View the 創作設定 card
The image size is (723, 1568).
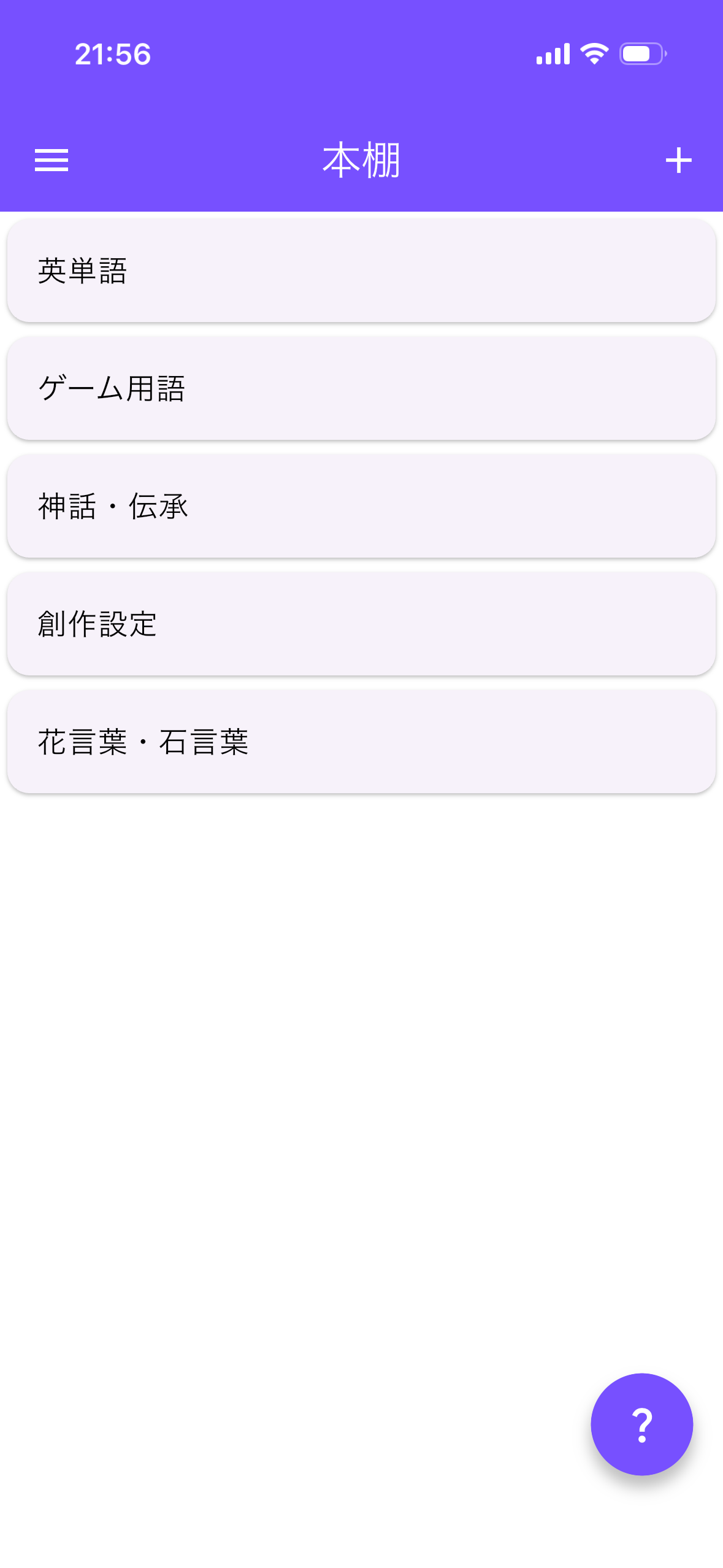pyautogui.click(x=361, y=624)
